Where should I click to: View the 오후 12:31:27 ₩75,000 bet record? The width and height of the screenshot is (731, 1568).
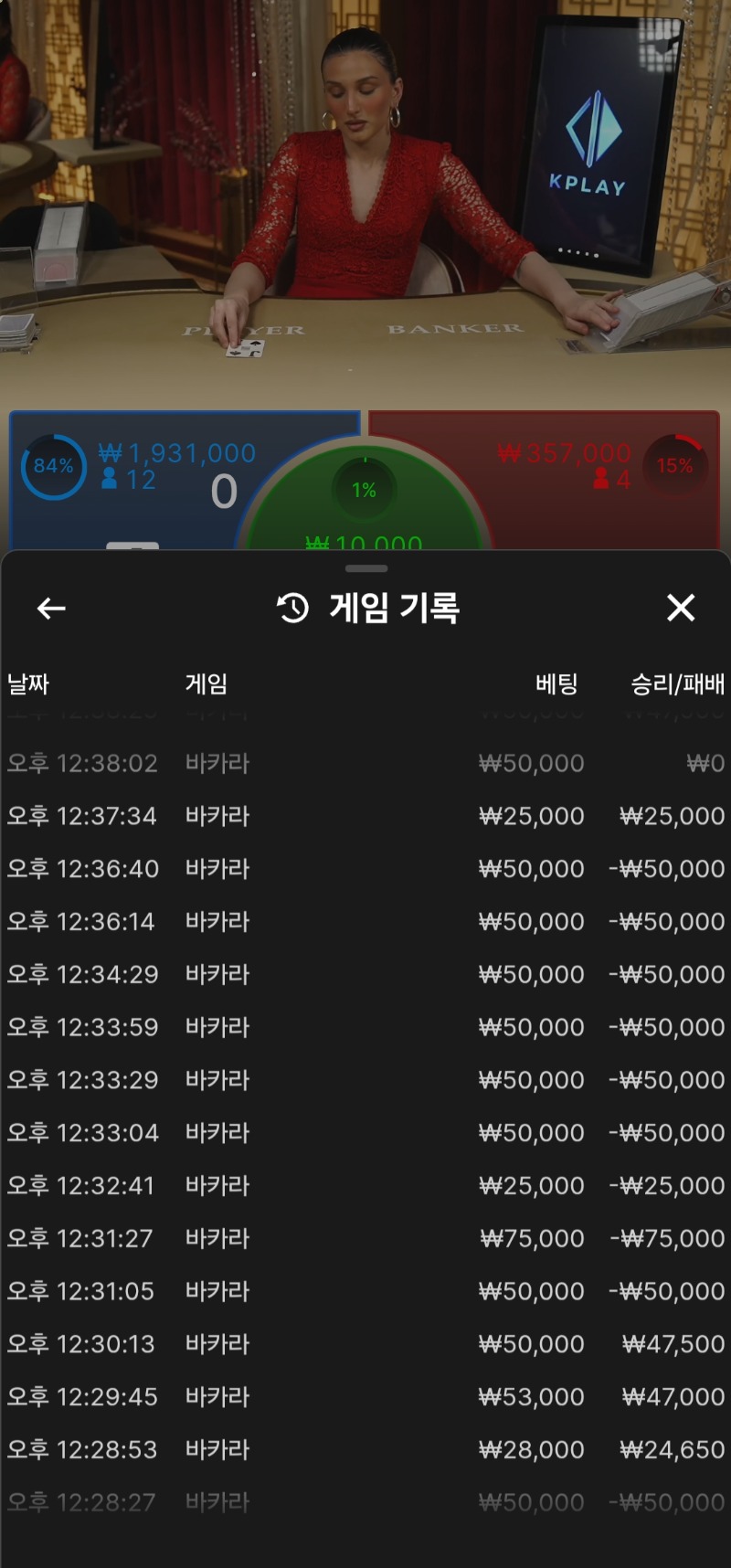point(365,1239)
